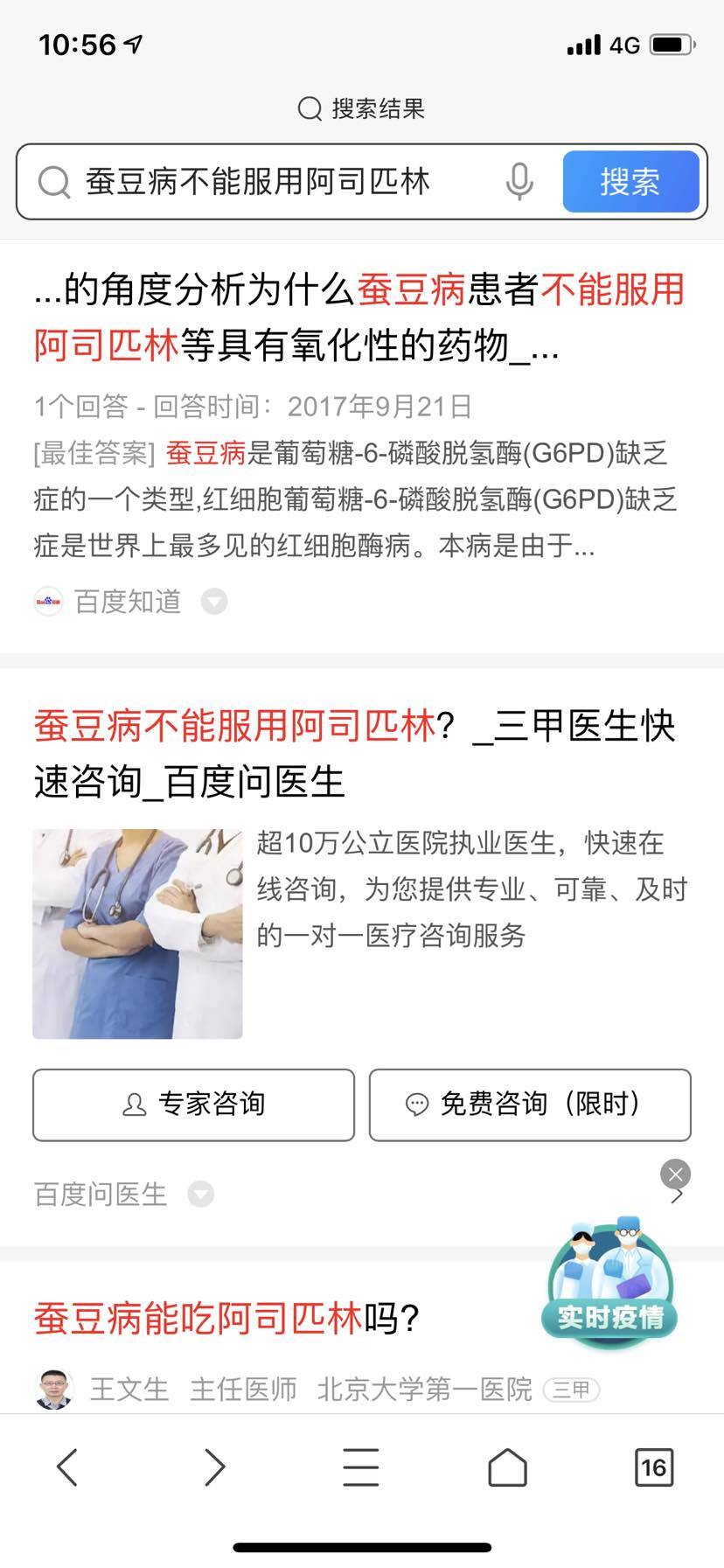View the 16 open tabs
724x1568 pixels.
[x=653, y=1467]
